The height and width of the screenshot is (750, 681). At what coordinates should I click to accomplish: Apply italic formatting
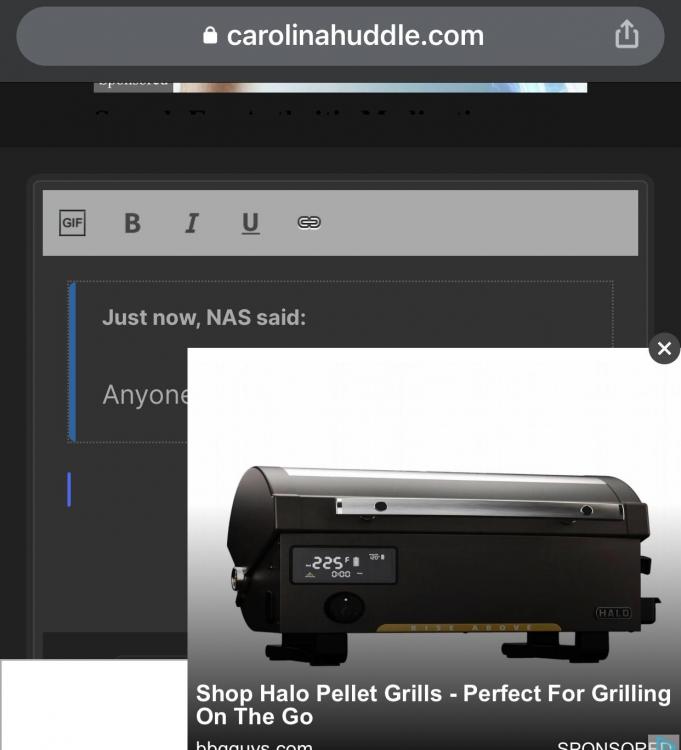[191, 223]
